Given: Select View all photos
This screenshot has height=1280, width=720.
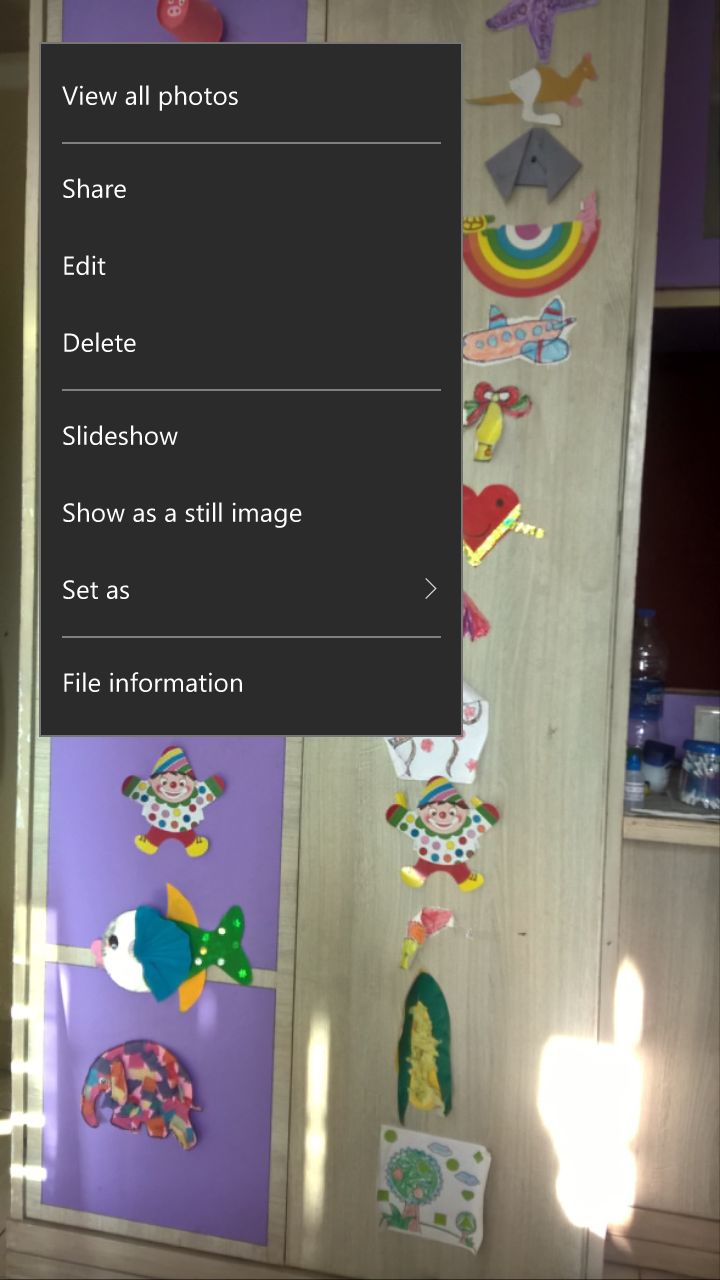Looking at the screenshot, I should point(250,97).
